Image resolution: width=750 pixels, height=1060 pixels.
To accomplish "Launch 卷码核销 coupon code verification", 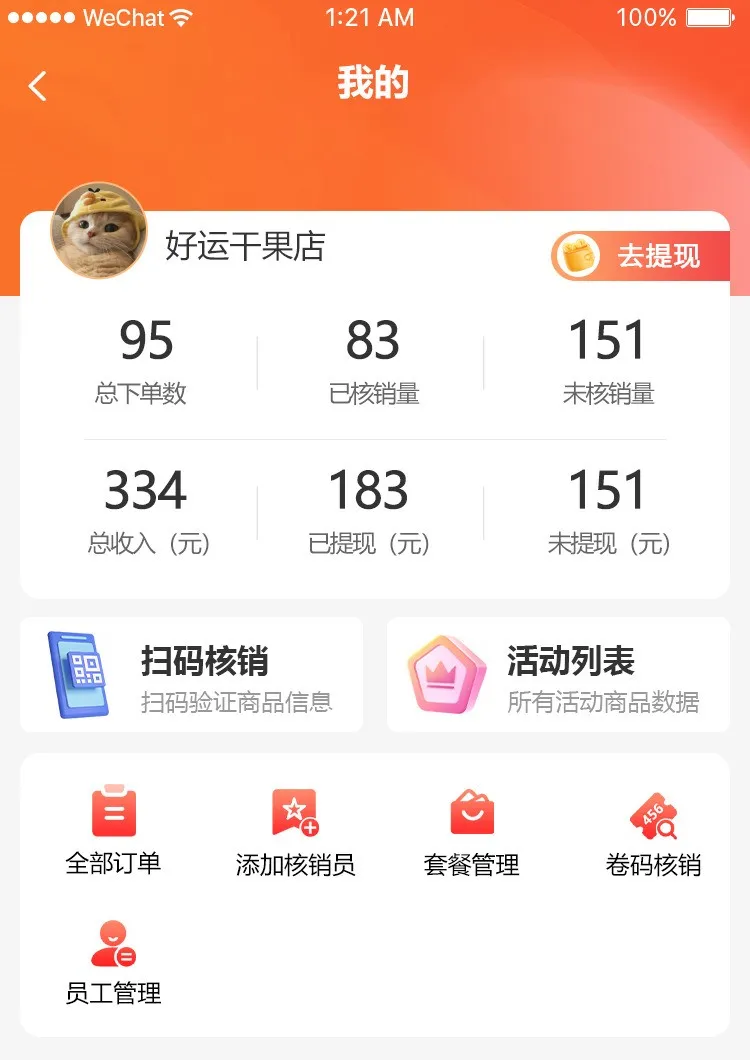I will [653, 830].
